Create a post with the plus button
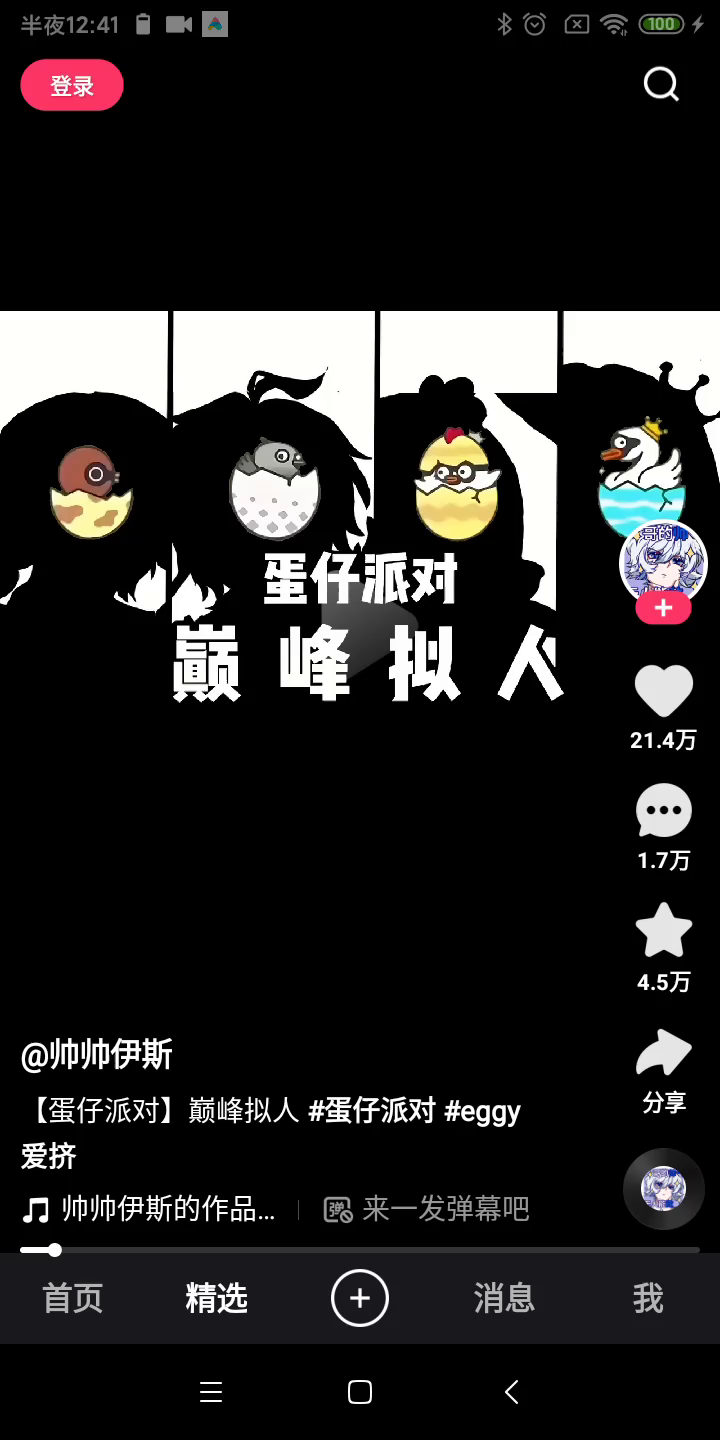The width and height of the screenshot is (720, 1440). click(360, 1298)
